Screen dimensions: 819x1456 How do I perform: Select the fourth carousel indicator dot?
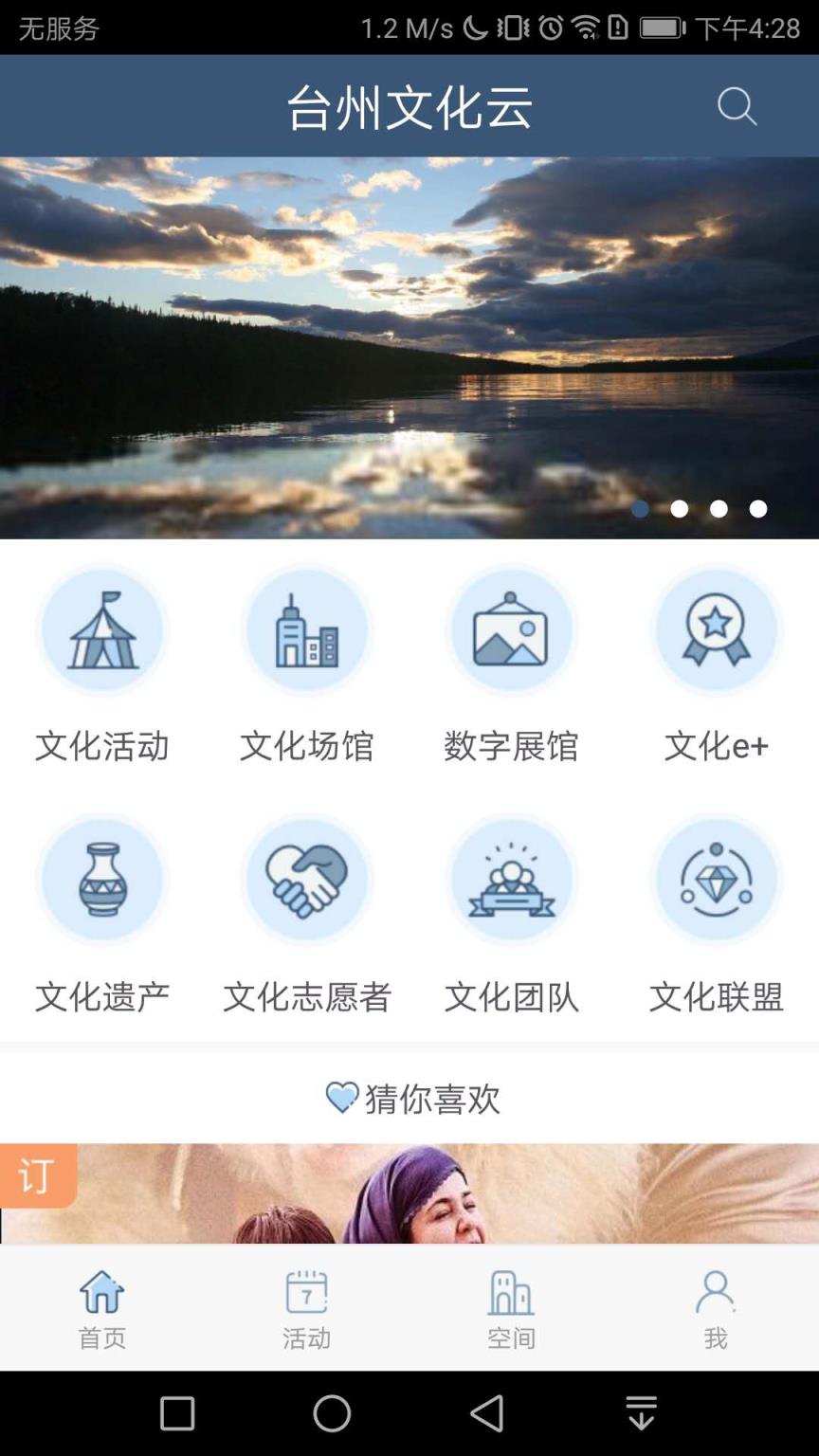pyautogui.click(x=757, y=509)
